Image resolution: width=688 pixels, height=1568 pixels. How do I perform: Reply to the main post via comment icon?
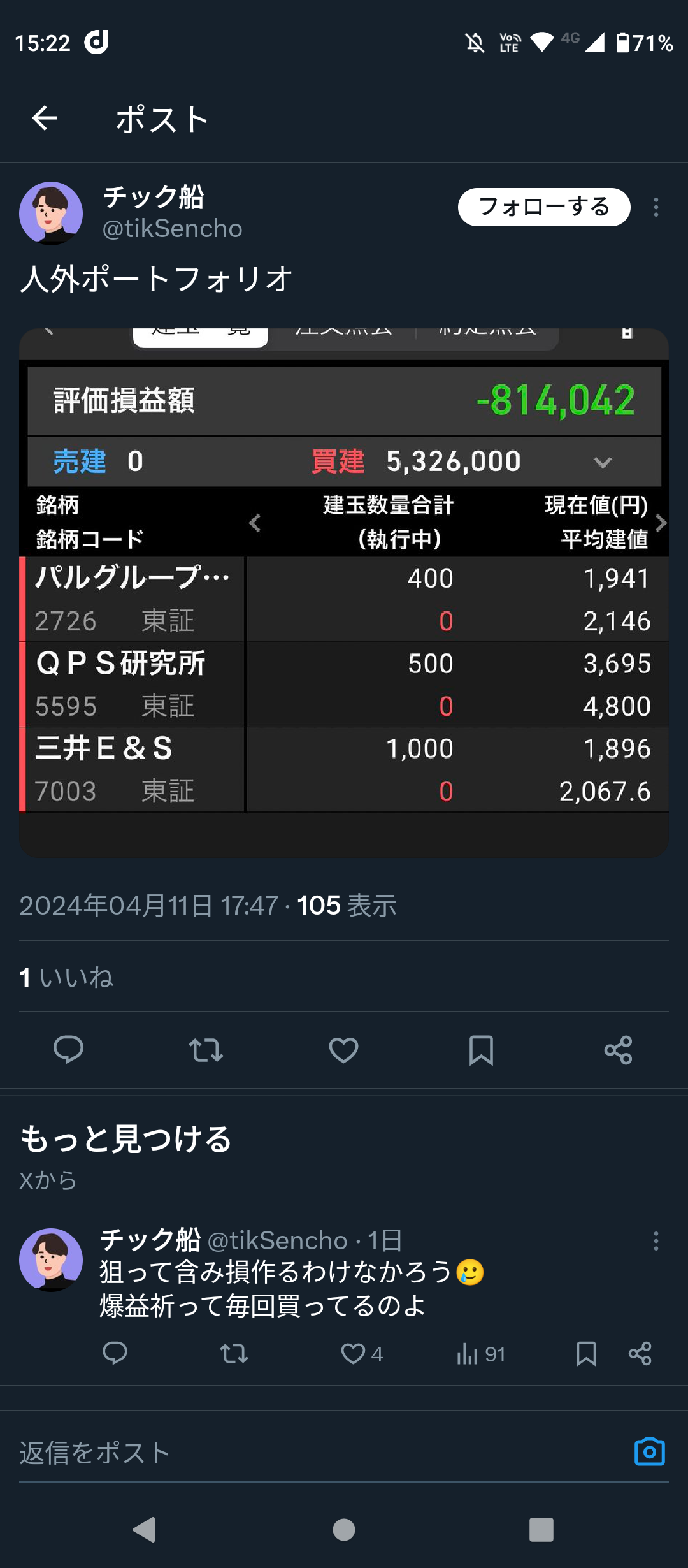click(68, 1050)
